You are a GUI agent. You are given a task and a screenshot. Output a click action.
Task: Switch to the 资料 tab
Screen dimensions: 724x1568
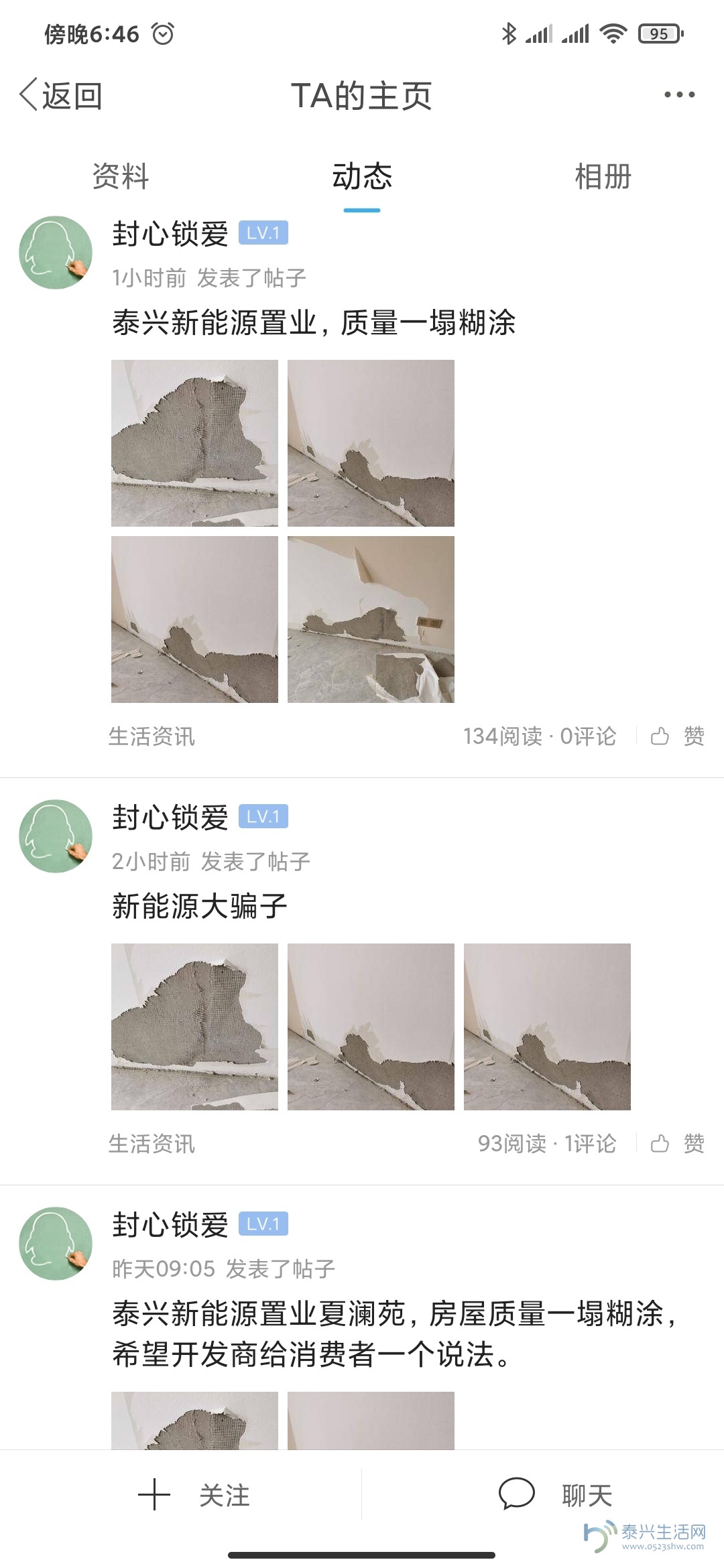point(121,177)
